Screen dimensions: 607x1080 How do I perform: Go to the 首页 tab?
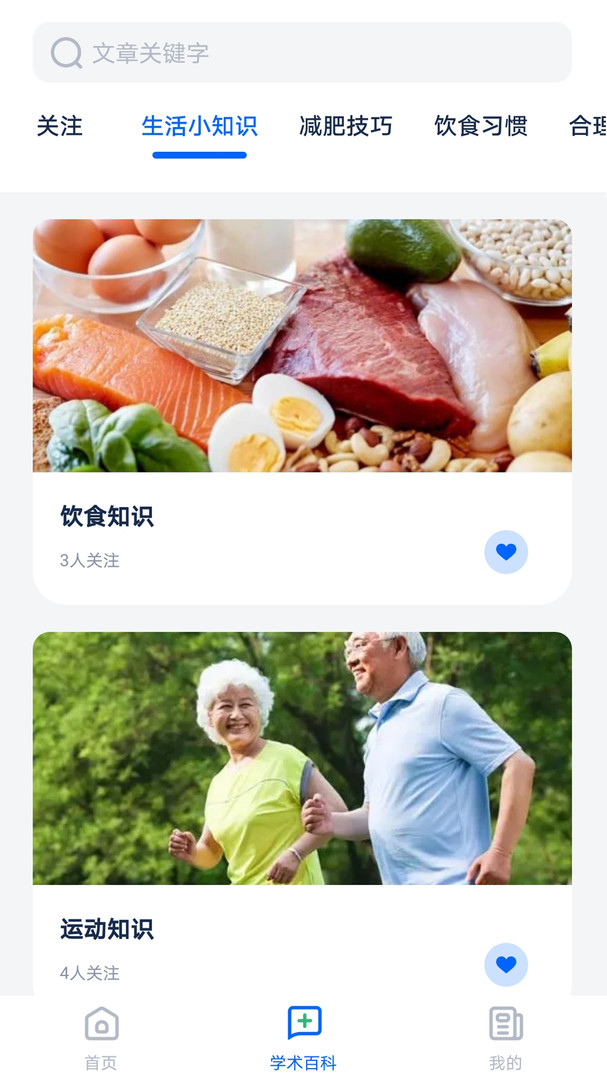pyautogui.click(x=101, y=1038)
